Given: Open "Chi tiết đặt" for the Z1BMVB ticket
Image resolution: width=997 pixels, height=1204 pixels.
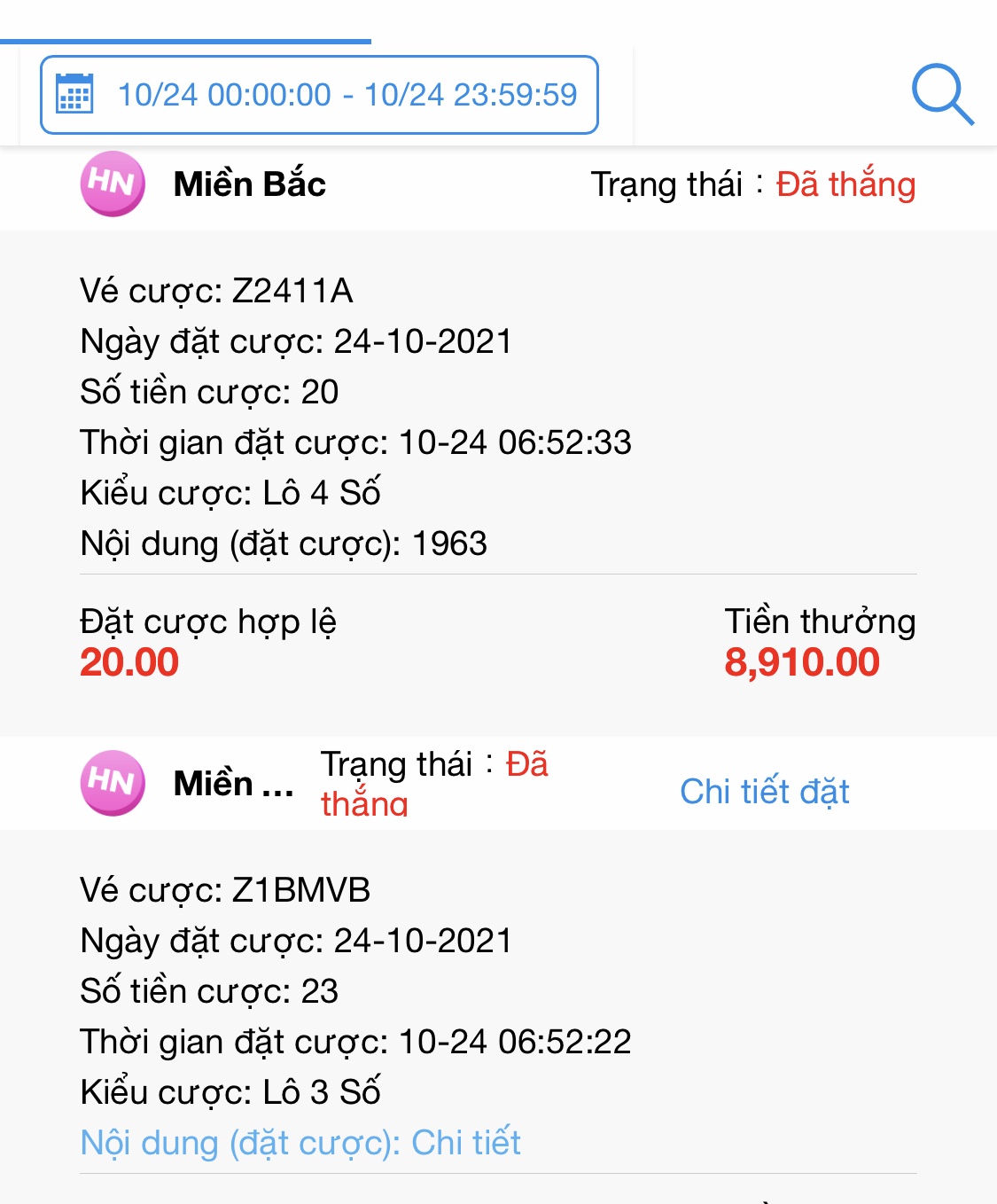Looking at the screenshot, I should (x=764, y=791).
